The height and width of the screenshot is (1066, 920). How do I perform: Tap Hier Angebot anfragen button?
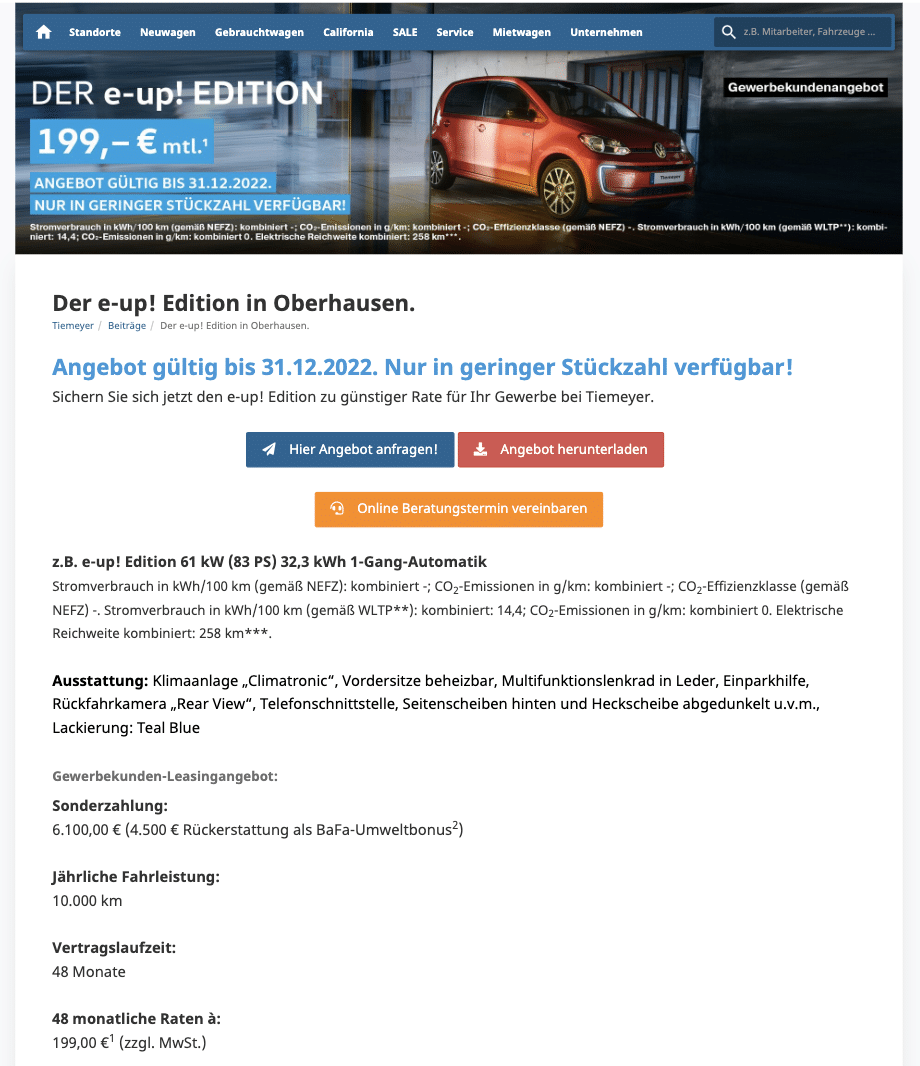pyautogui.click(x=350, y=450)
